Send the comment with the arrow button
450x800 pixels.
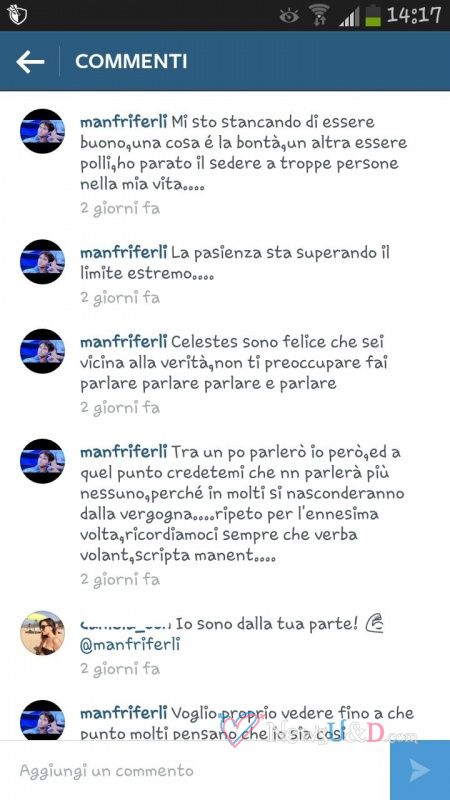[x=420, y=770]
